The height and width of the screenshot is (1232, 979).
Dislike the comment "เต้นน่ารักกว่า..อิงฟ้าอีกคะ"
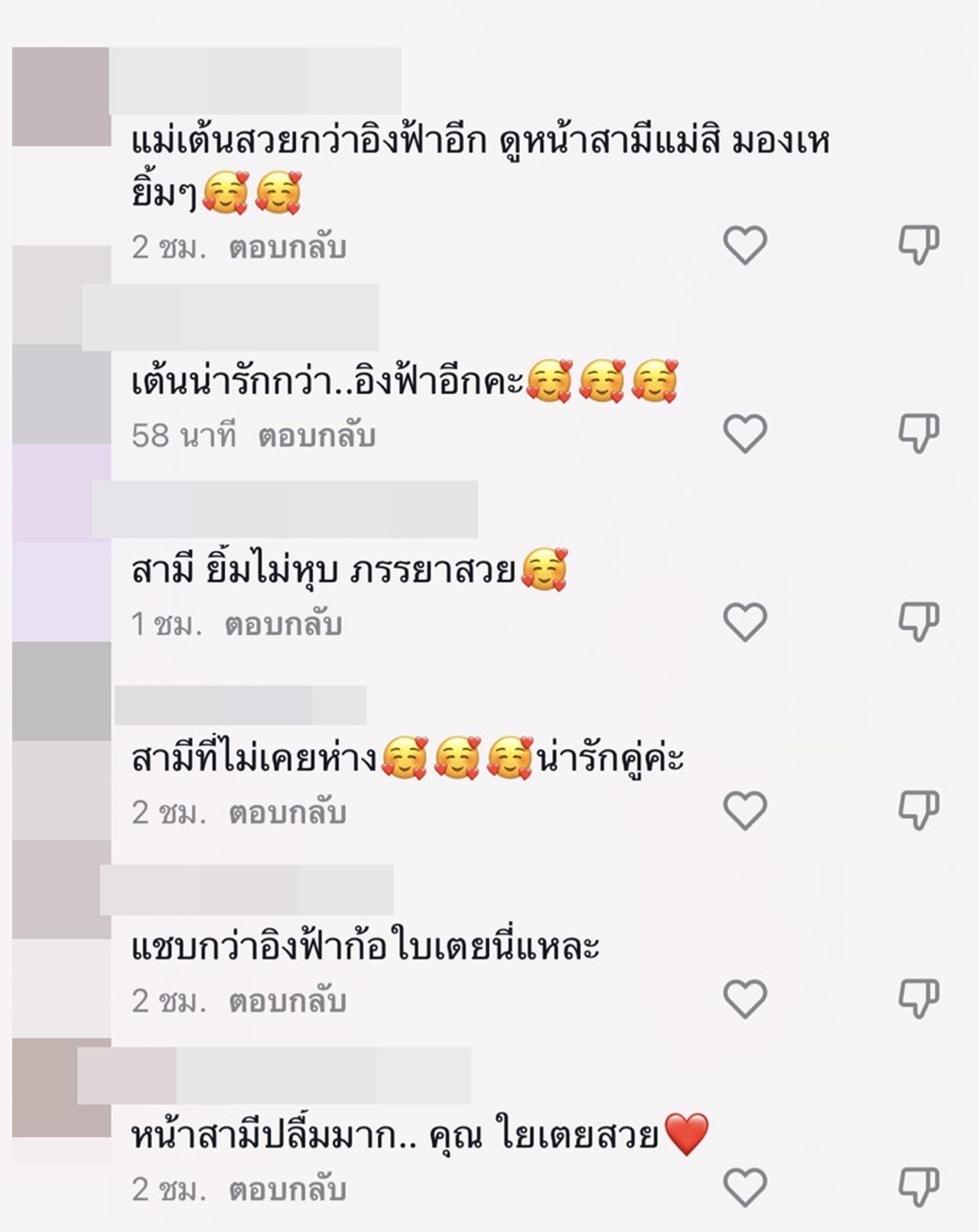[x=918, y=434]
